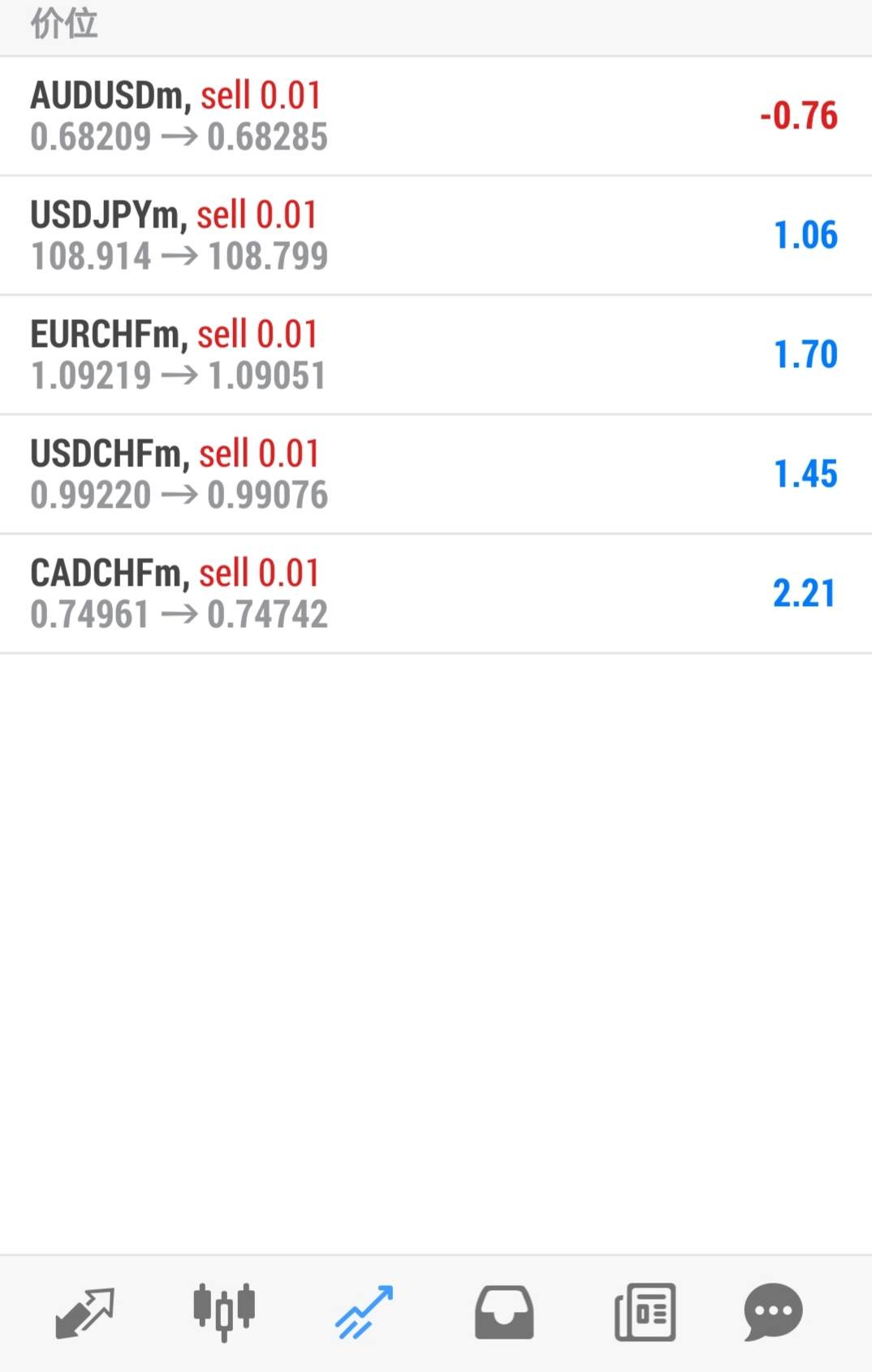Go to the candlestick Chart tab
872x1372 pixels.
(224, 1312)
